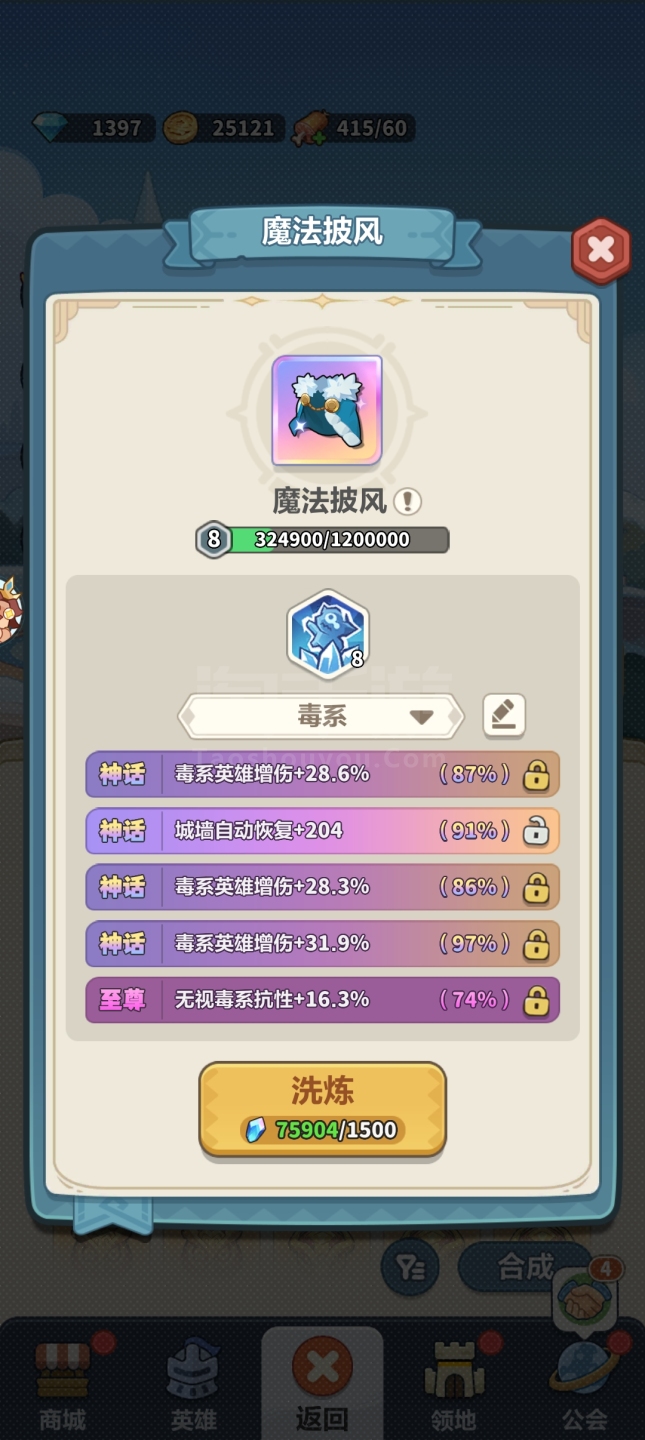The image size is (645, 1440).
Task: Tap the edit pencil icon
Action: click(504, 715)
